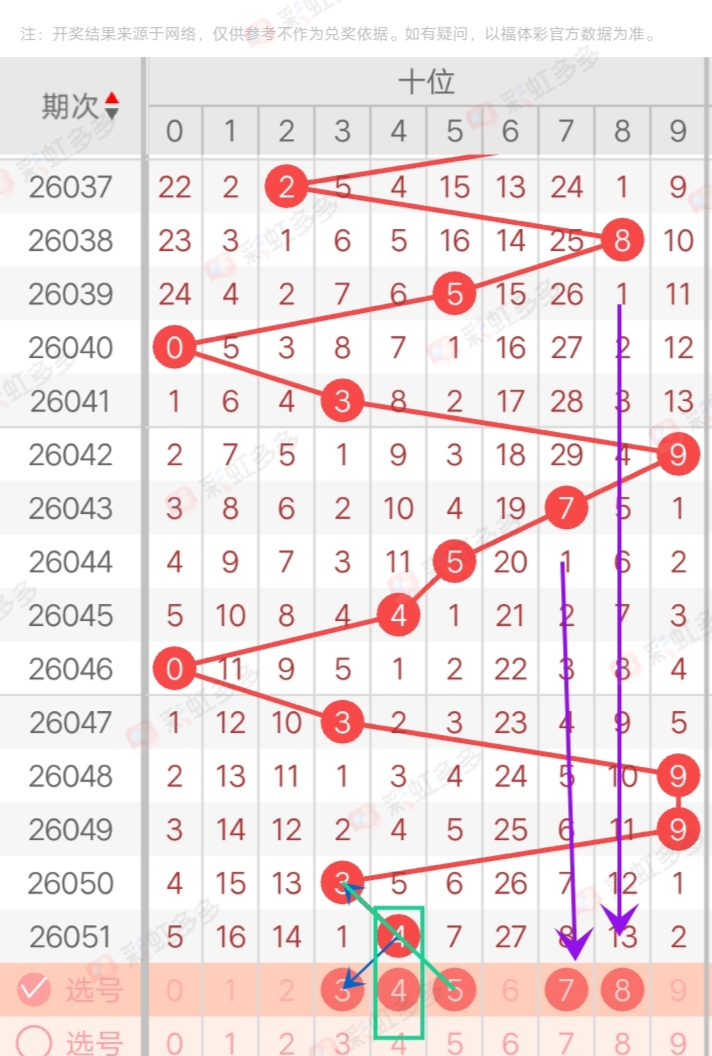The width and height of the screenshot is (712, 1056).
Task: Pick number 2 in the unchecked 选号 row
Action: coord(287,1041)
